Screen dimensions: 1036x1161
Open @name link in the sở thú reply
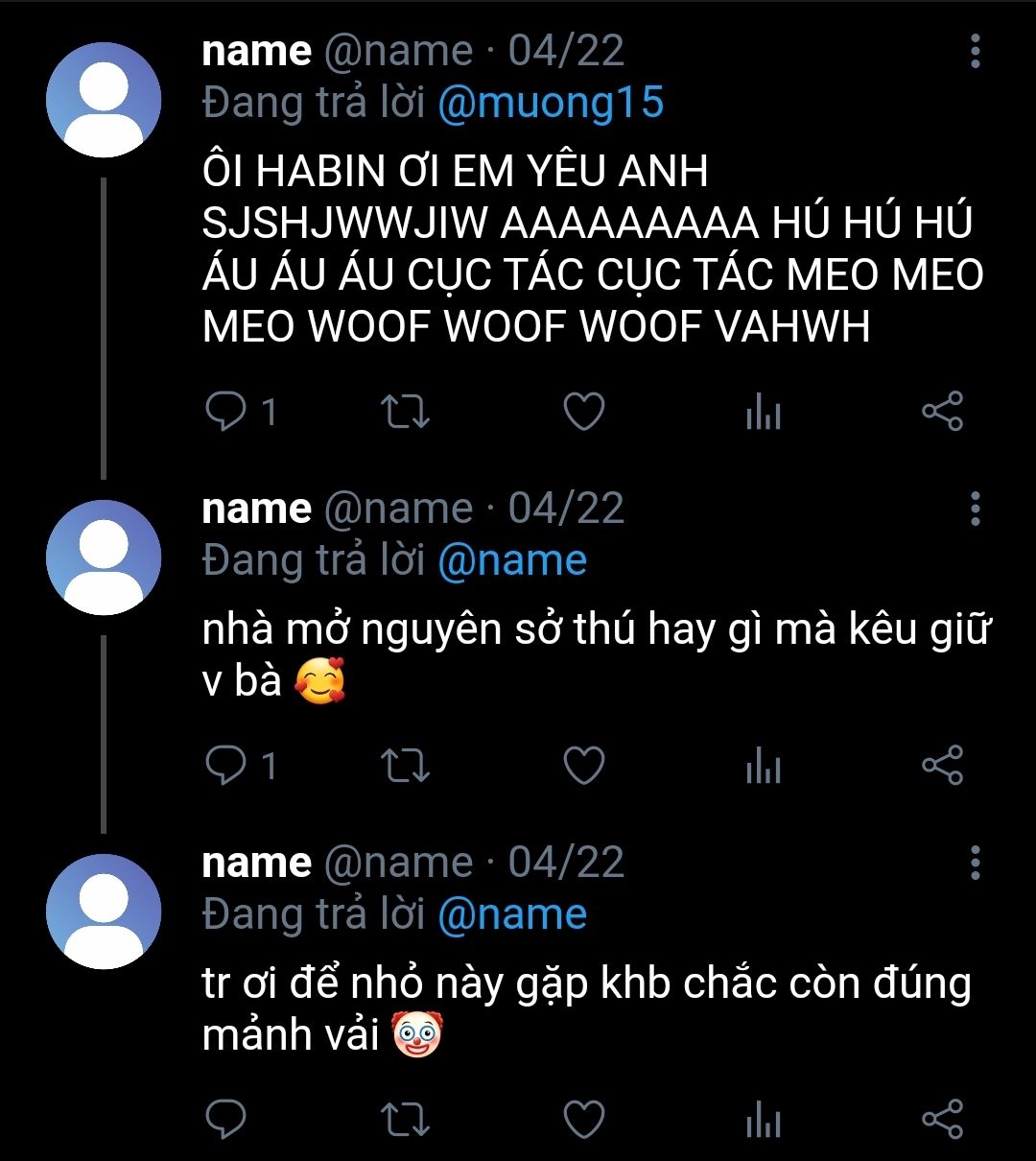[511, 560]
